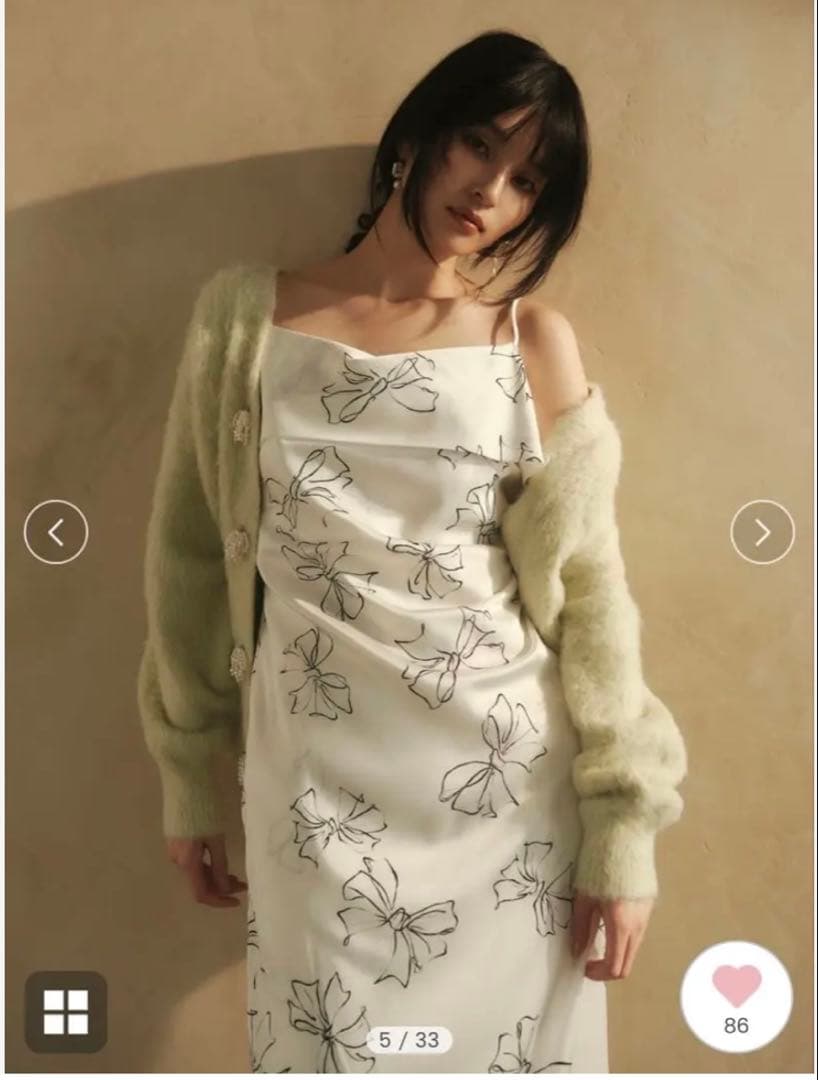Open the photo grid view
Viewport: 818px width, 1080px height.
(x=66, y=1011)
